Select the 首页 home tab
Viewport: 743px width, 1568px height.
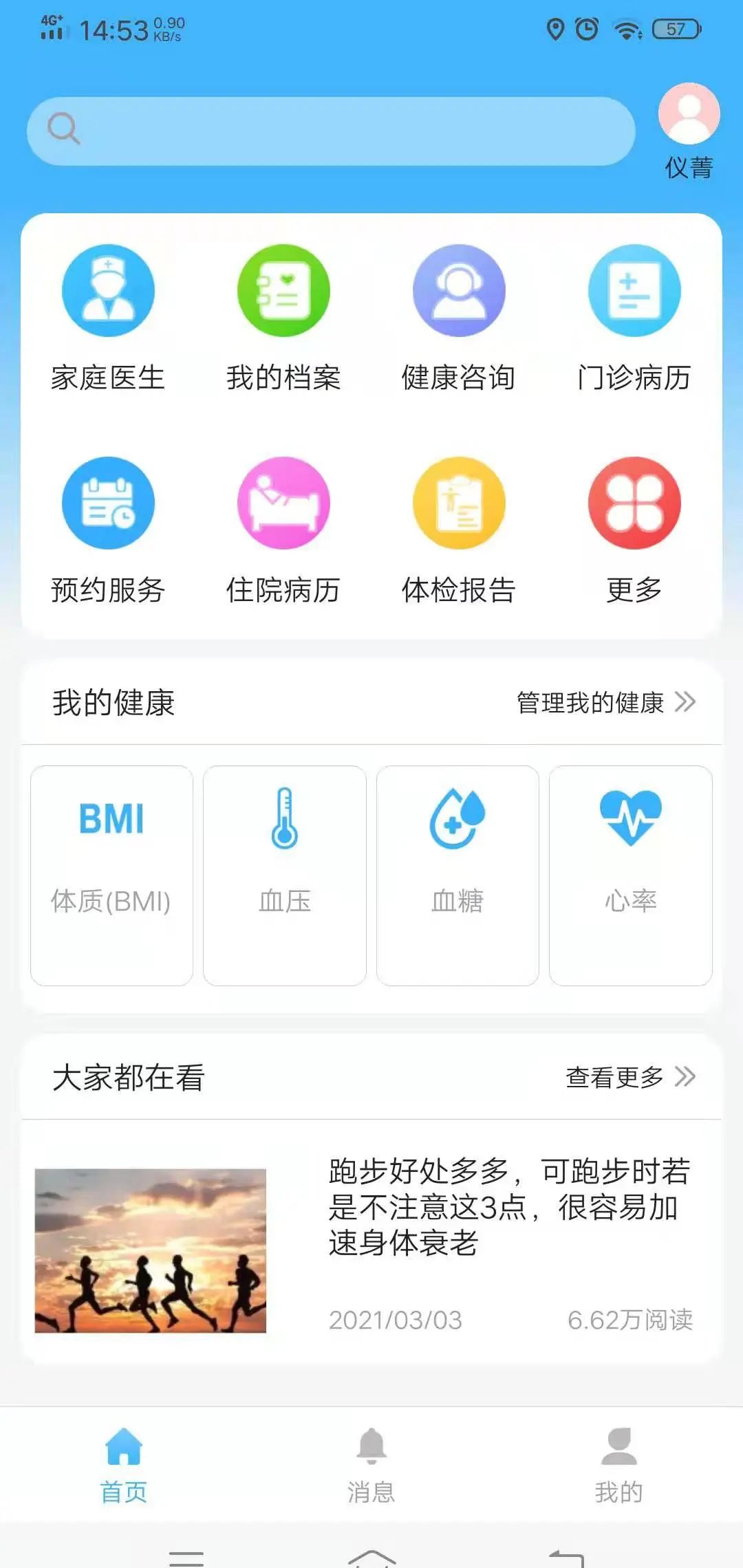(124, 1465)
